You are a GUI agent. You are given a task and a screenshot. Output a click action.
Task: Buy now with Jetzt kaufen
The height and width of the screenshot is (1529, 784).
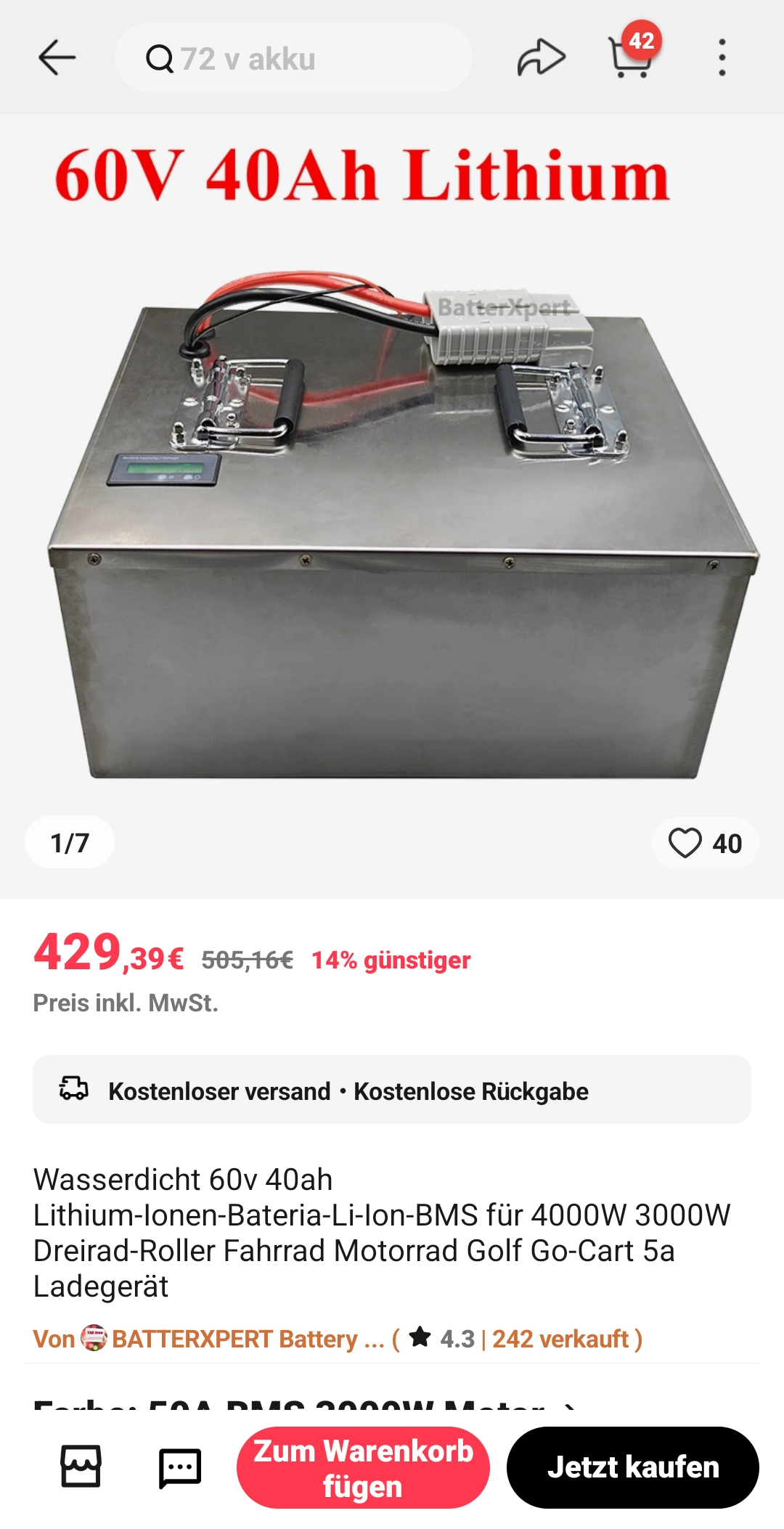tap(632, 1467)
